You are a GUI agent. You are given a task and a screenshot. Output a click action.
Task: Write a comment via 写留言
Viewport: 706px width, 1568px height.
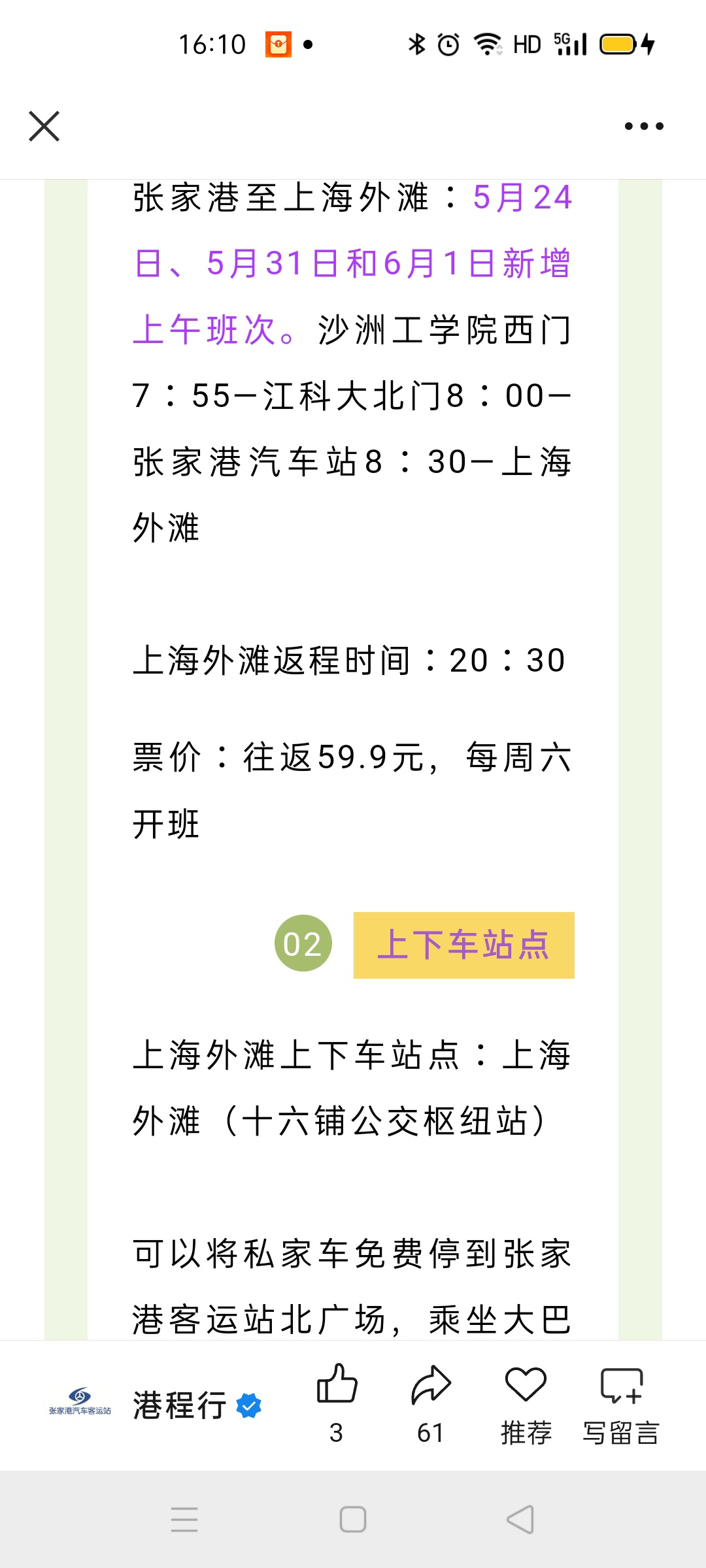(621, 1403)
